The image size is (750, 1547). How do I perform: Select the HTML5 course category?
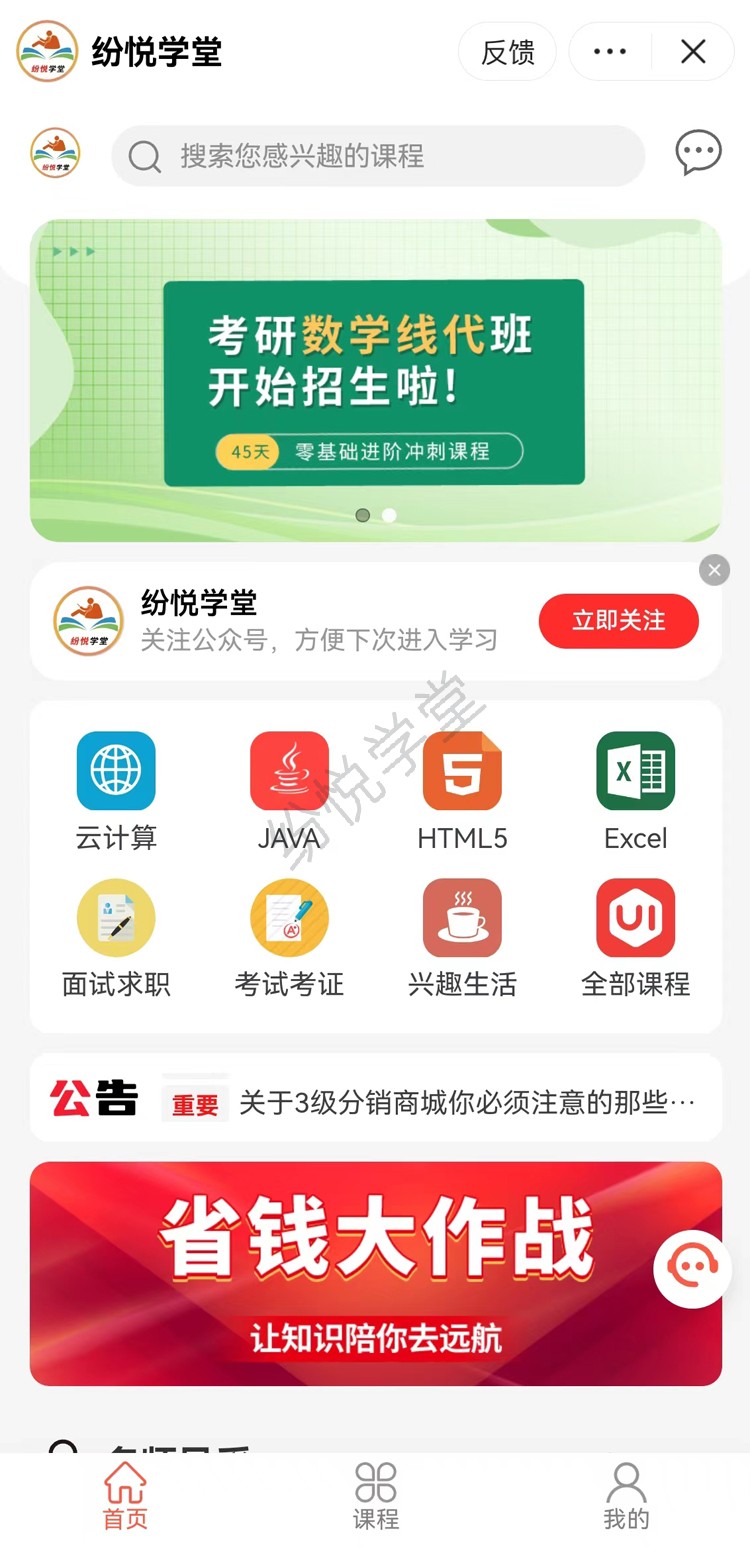pyautogui.click(x=462, y=790)
